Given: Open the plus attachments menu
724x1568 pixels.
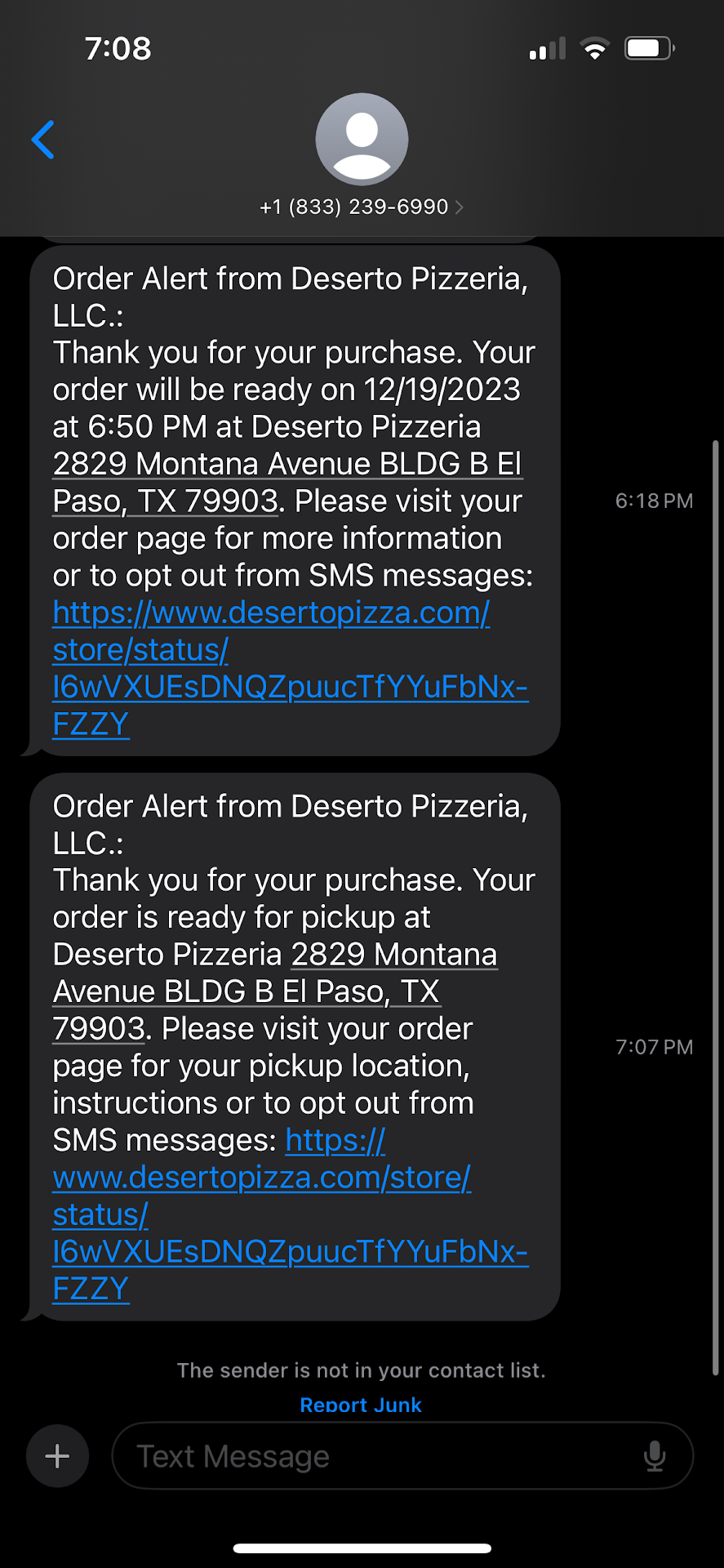Looking at the screenshot, I should click(57, 1456).
